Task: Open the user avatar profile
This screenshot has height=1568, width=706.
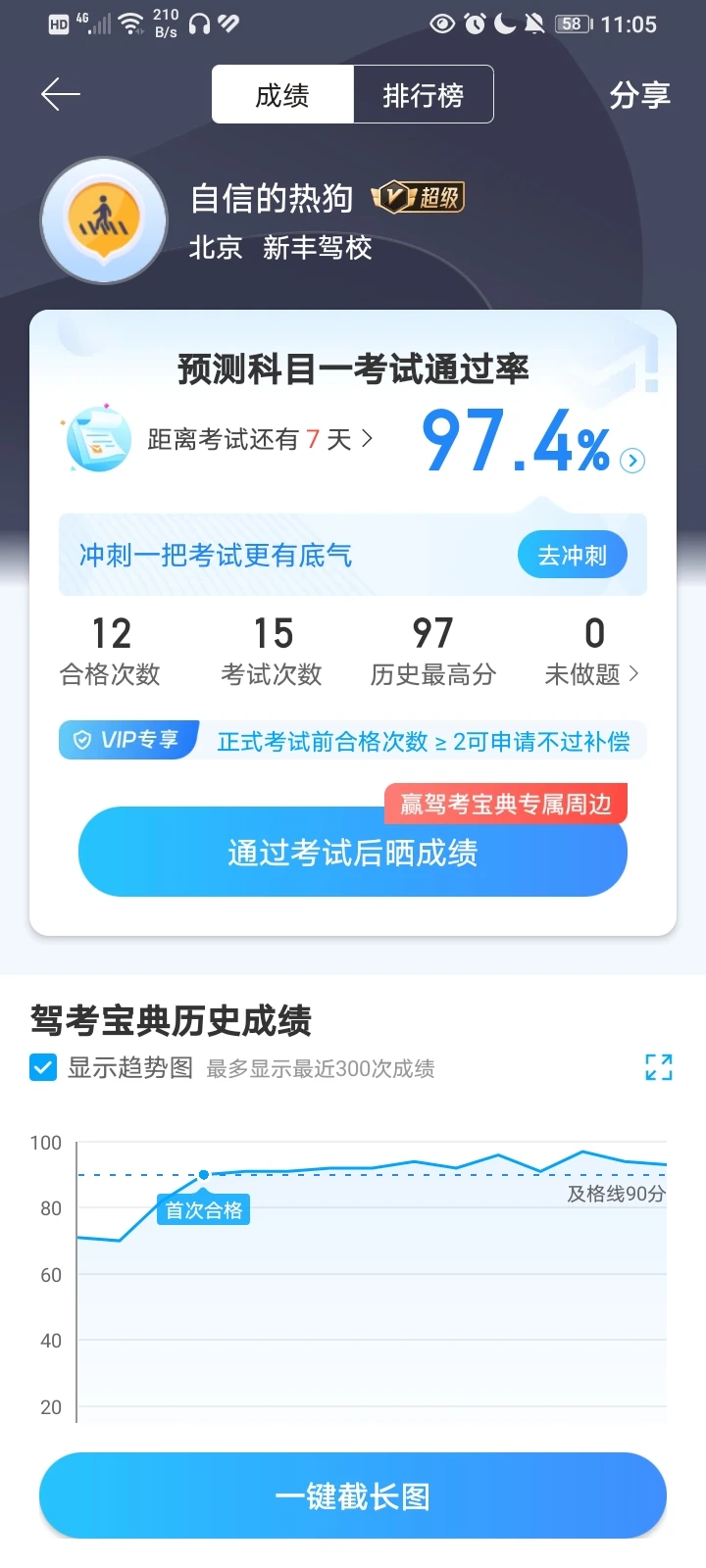Action: point(103,221)
